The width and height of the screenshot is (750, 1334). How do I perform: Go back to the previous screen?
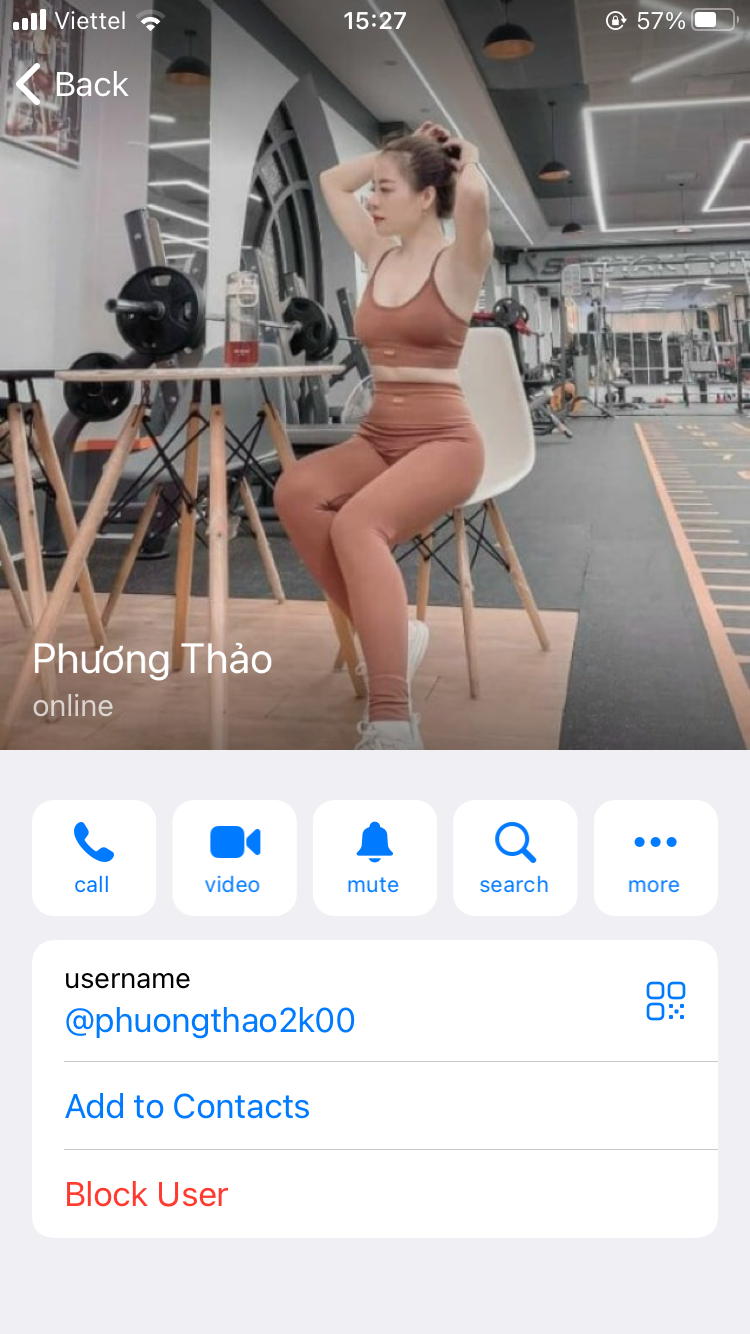(x=72, y=85)
